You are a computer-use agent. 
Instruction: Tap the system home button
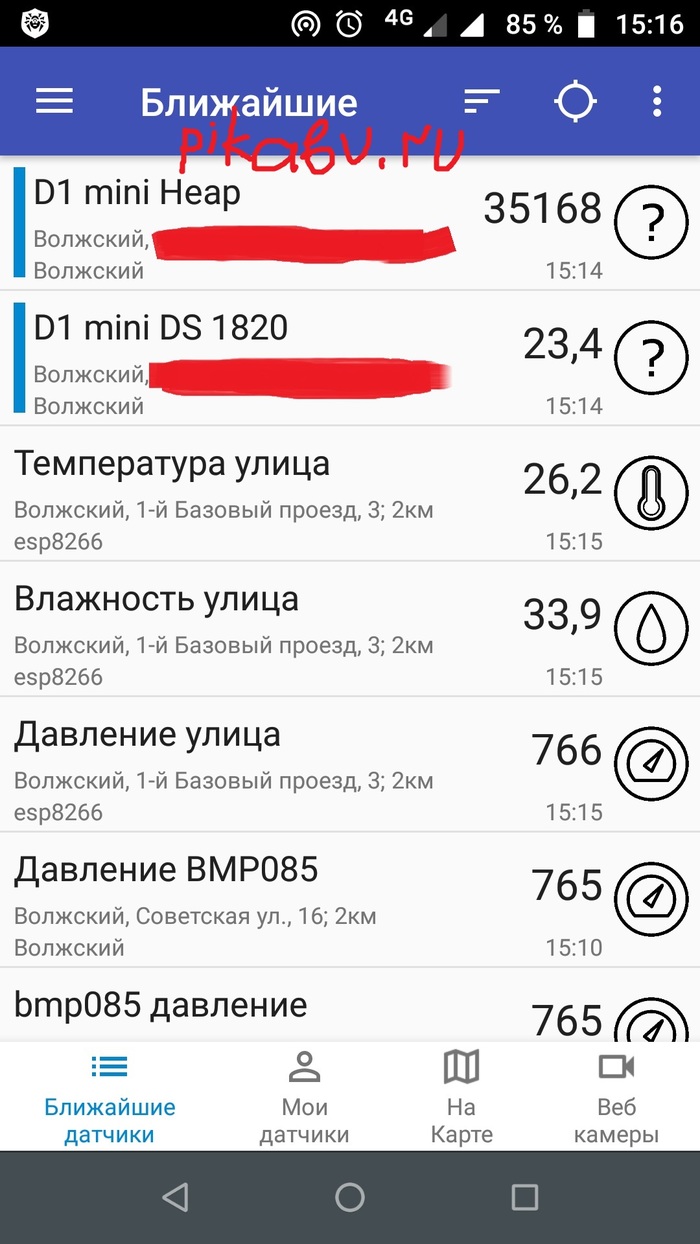pos(349,1197)
